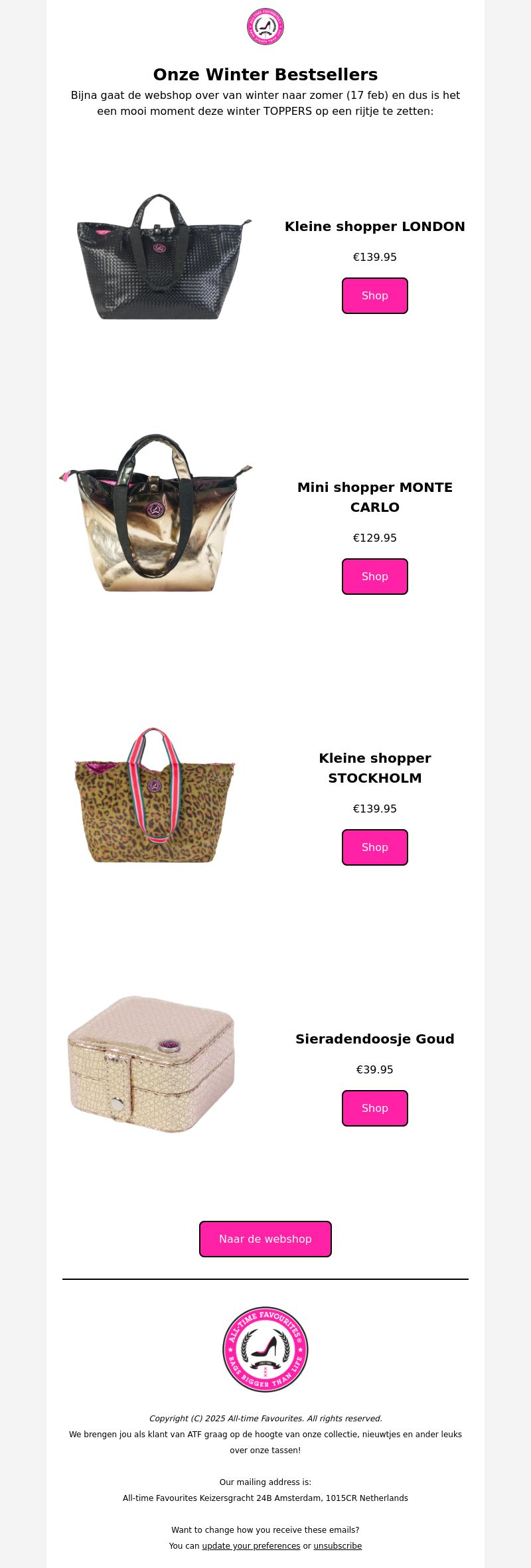
Task: Tap Shop under Mini shopper MONTE CARLO
Action: 374,576
